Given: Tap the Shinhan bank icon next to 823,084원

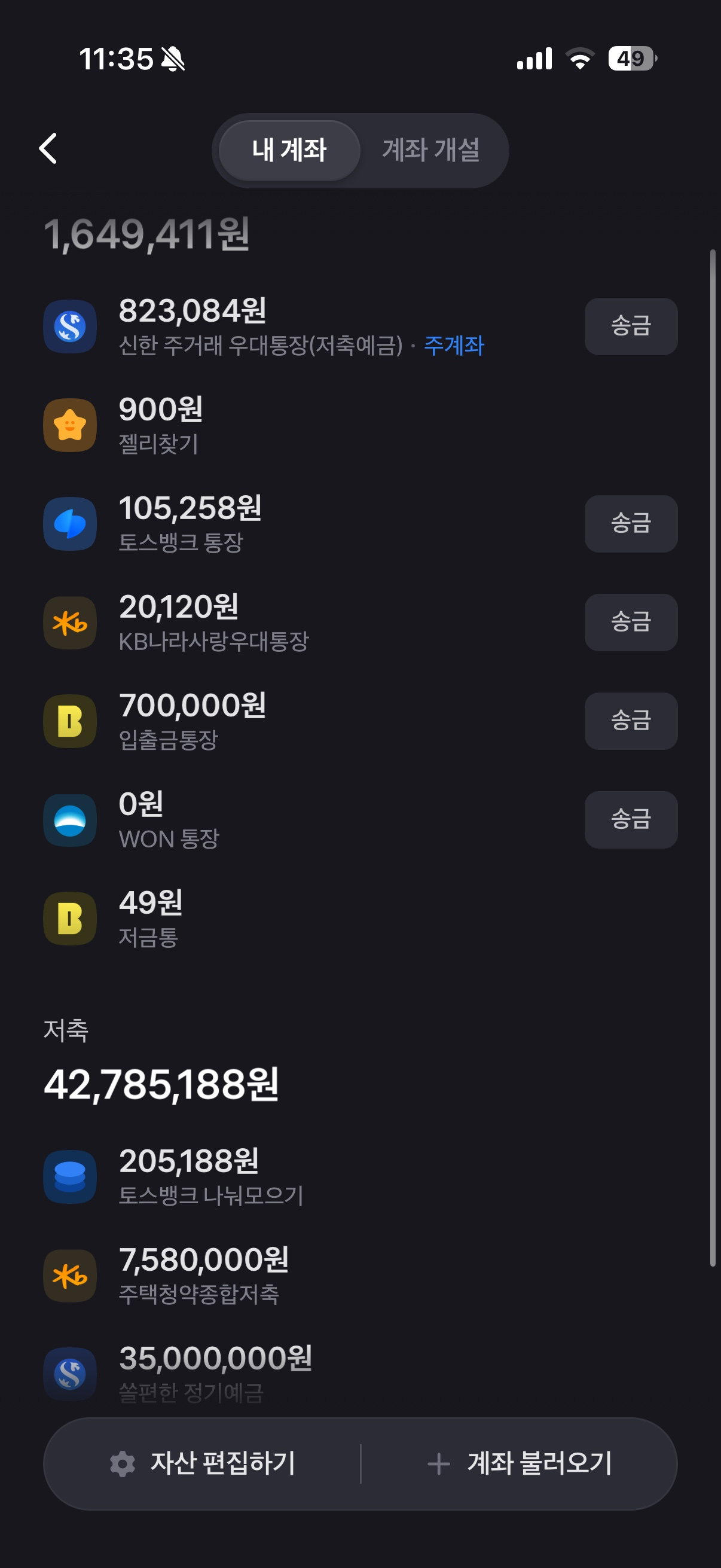Looking at the screenshot, I should point(69,327).
